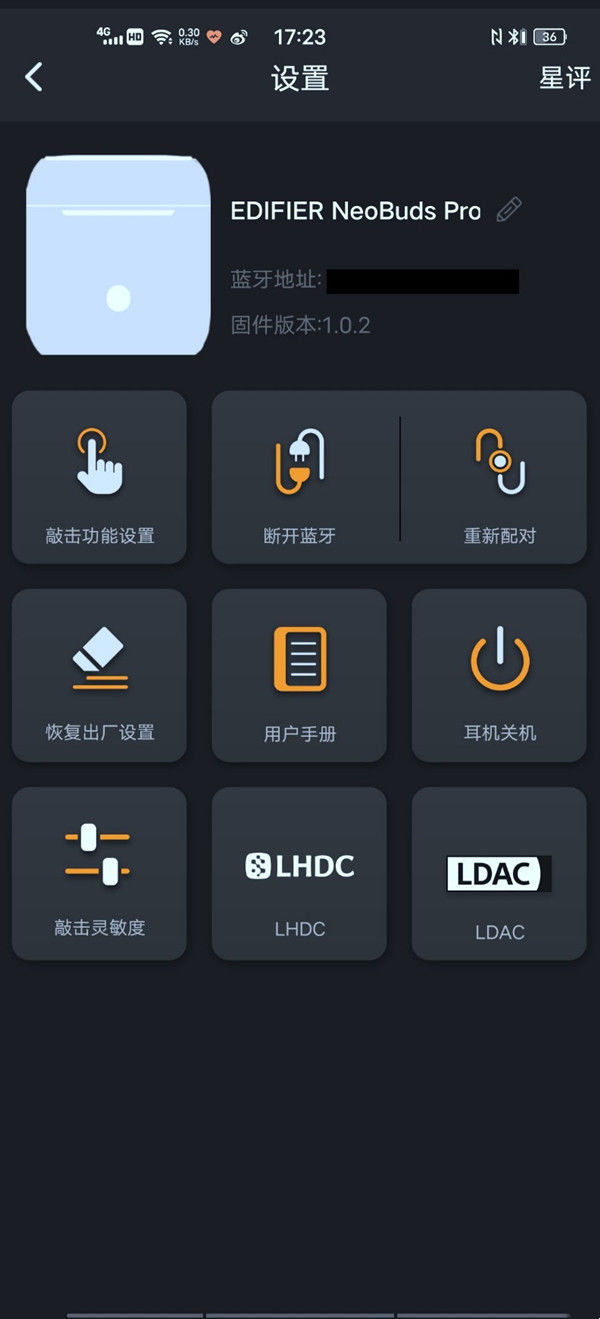Open 敲击功能设置 tile

(x=99, y=477)
